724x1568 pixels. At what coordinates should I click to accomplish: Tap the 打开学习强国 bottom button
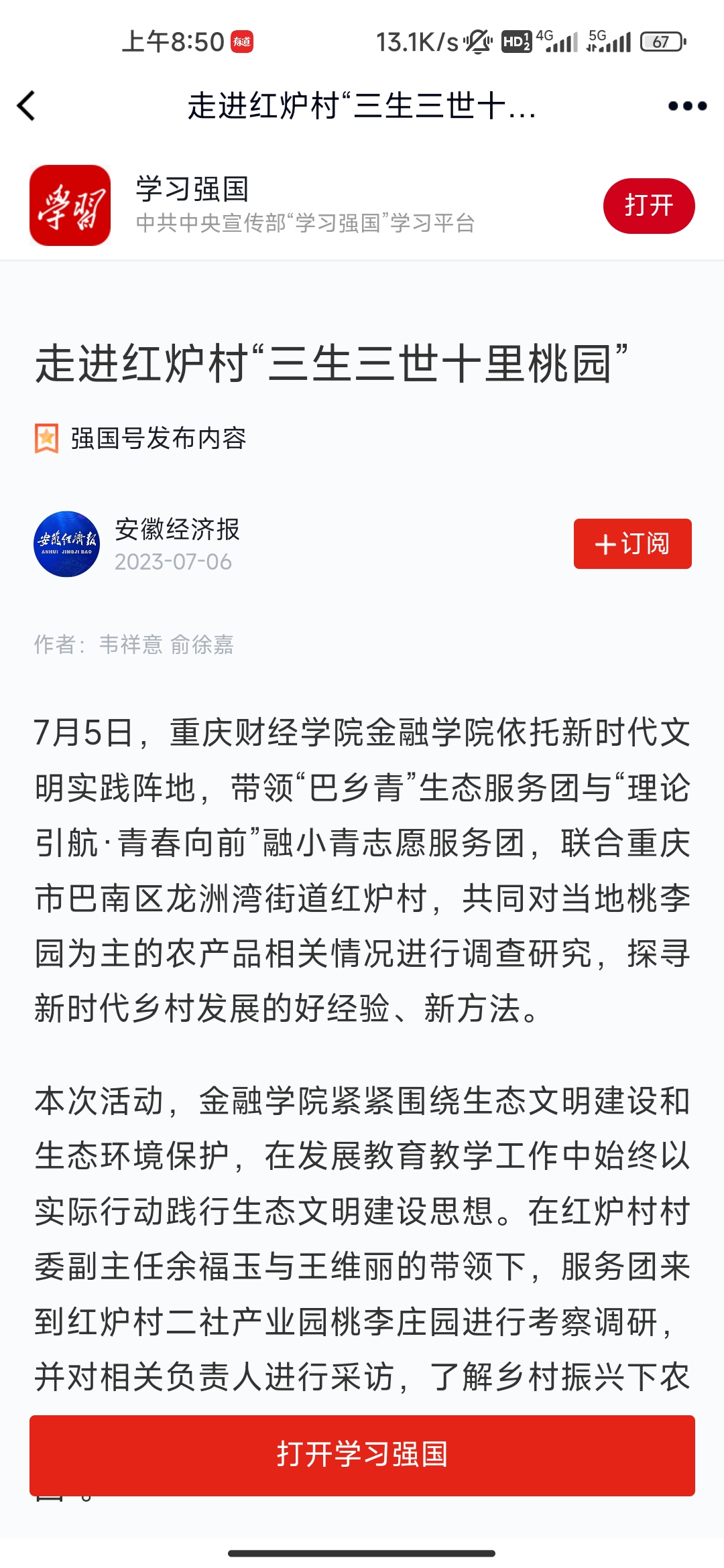[362, 1455]
